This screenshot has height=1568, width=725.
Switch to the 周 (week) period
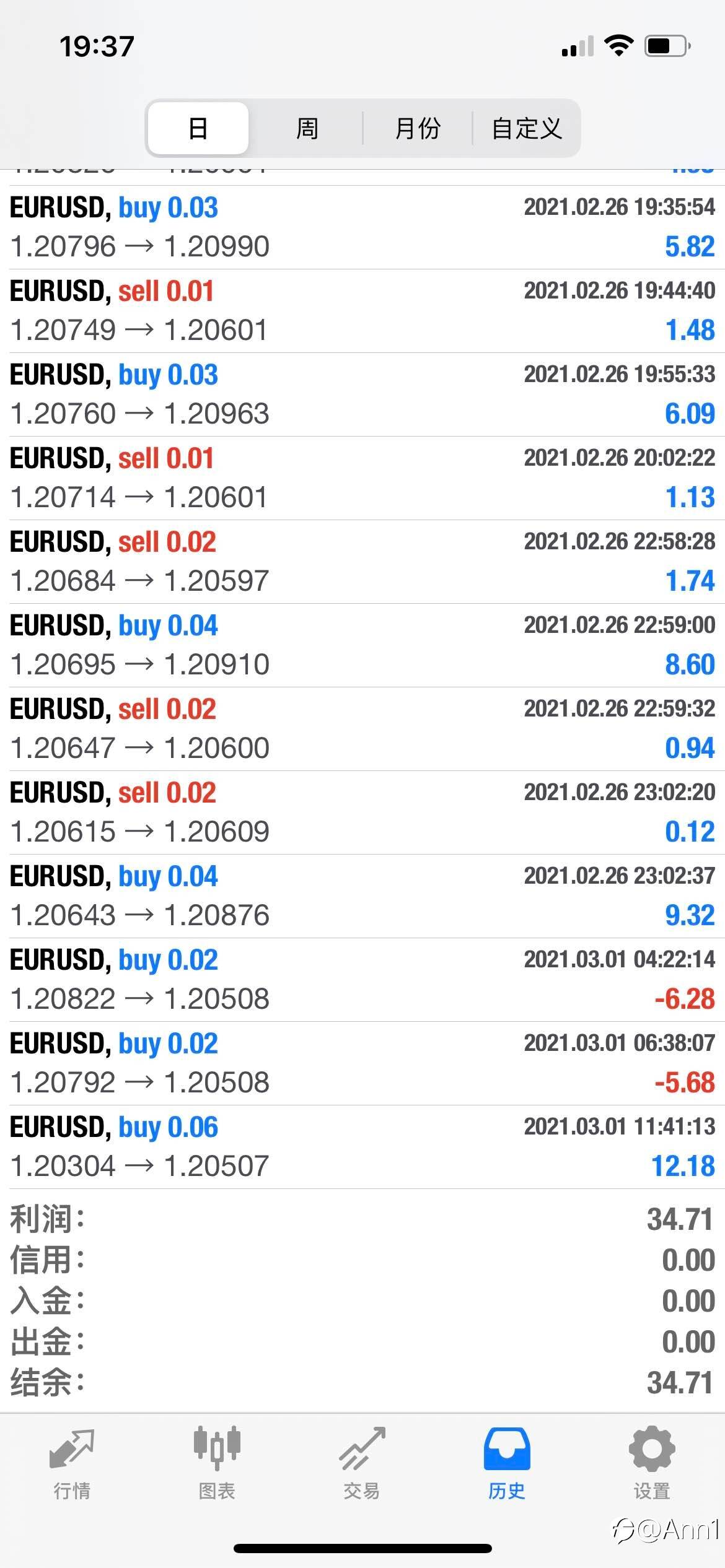307,128
